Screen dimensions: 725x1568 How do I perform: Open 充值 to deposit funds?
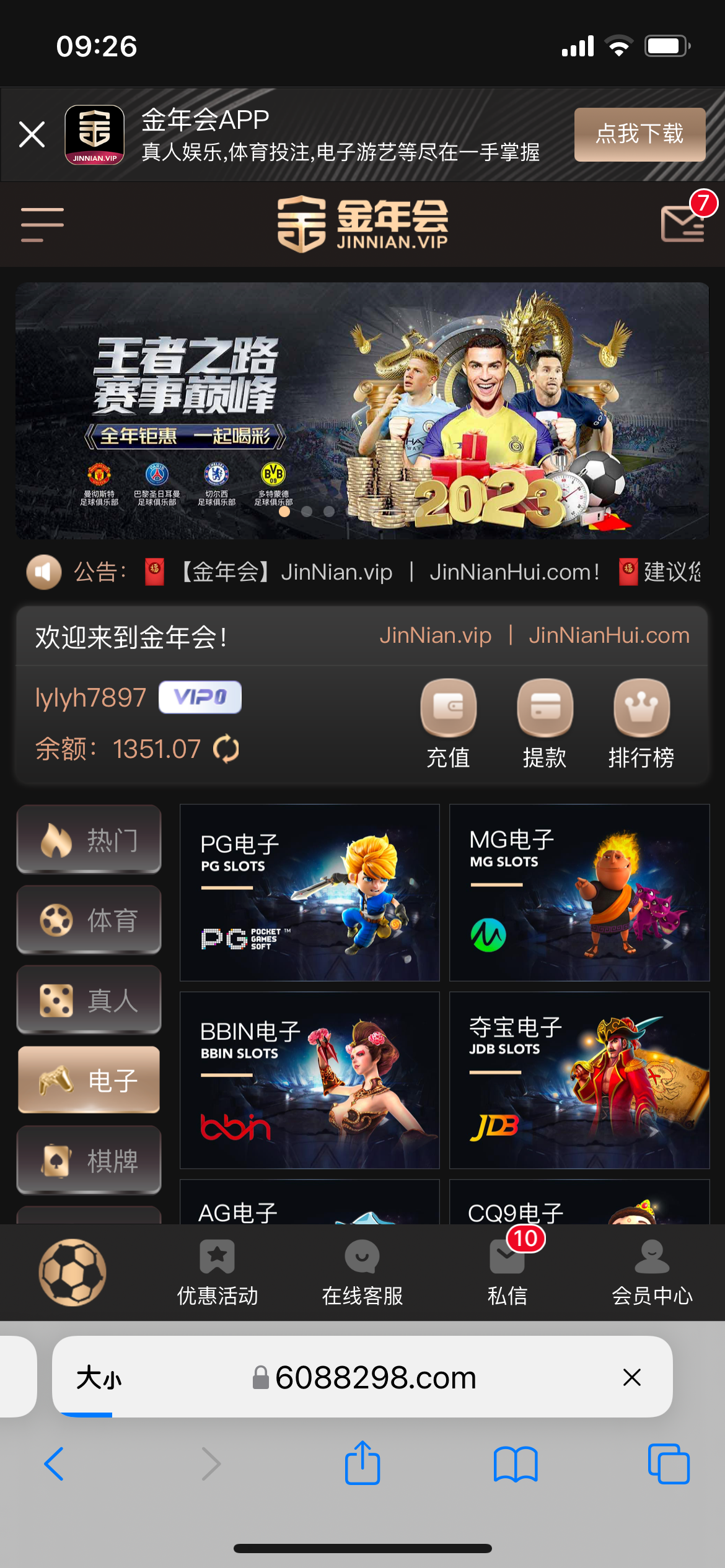448,722
